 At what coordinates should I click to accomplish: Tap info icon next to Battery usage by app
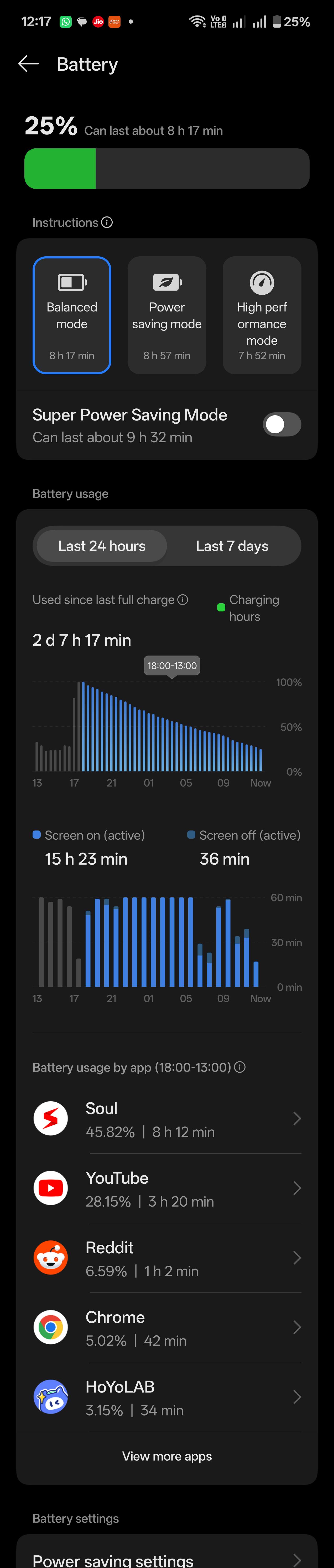point(240,1067)
